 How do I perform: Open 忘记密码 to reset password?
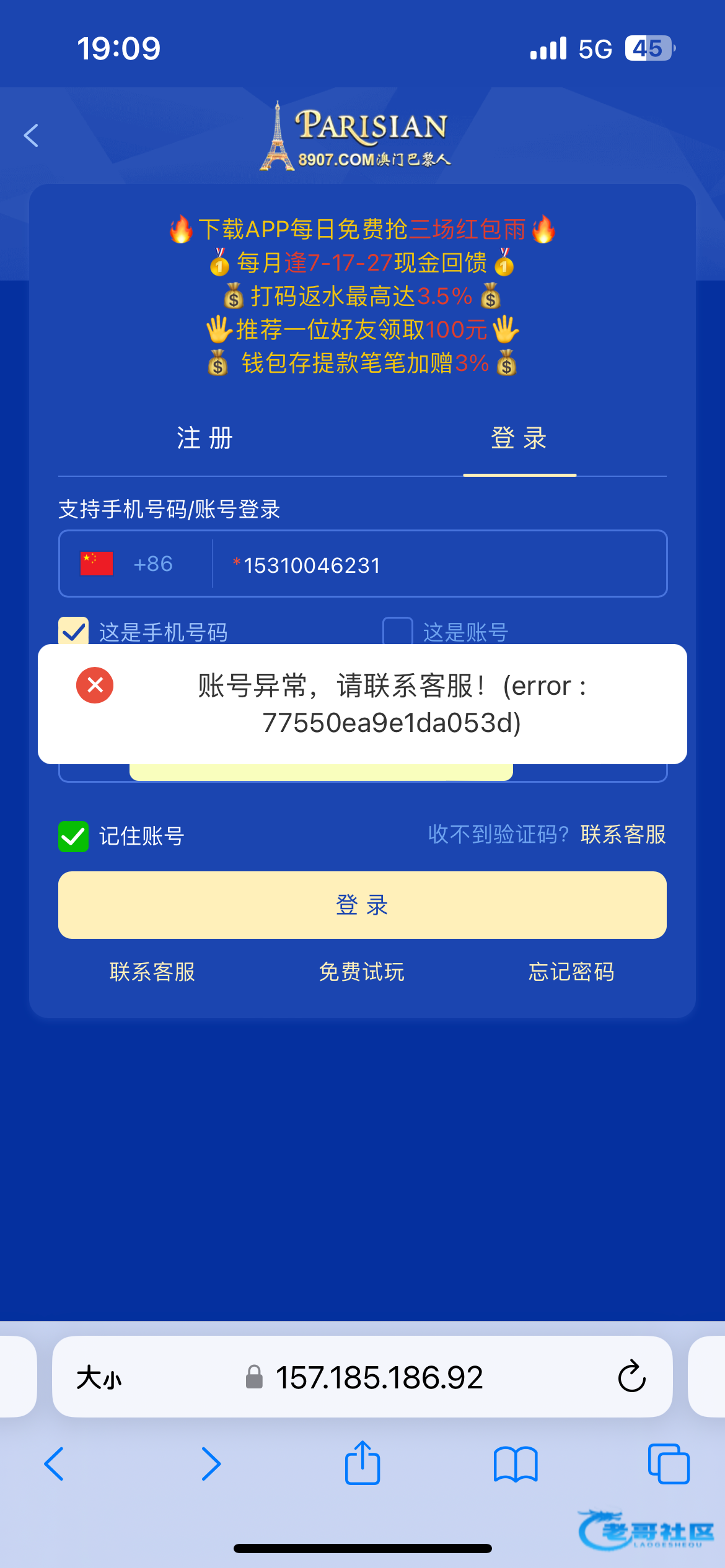click(x=571, y=972)
